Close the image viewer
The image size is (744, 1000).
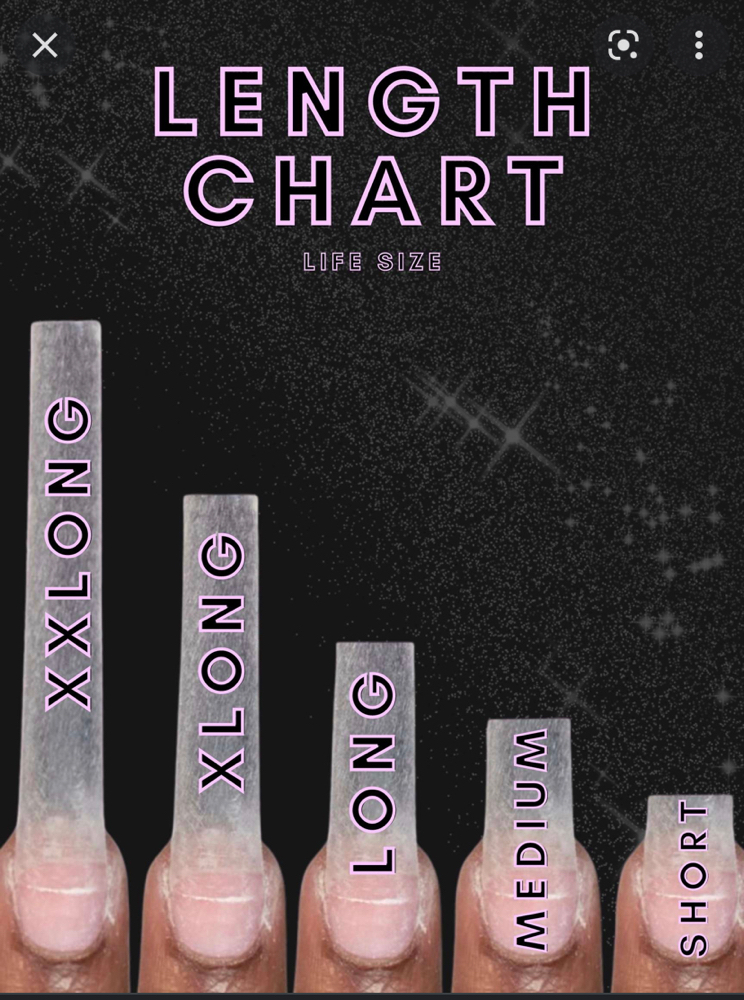(45, 45)
